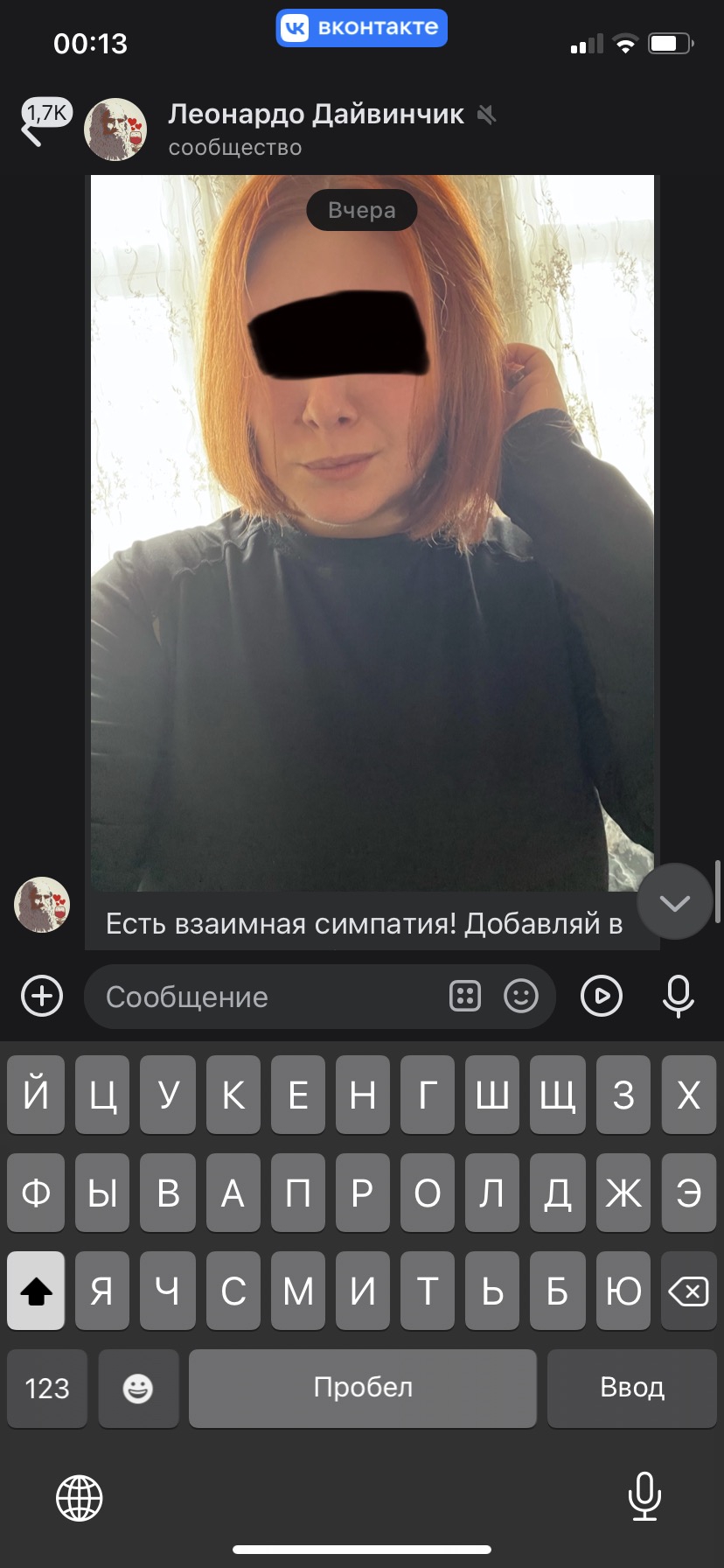Focus the Сообщение text field
This screenshot has height=1568, width=724.
pyautogui.click(x=262, y=997)
